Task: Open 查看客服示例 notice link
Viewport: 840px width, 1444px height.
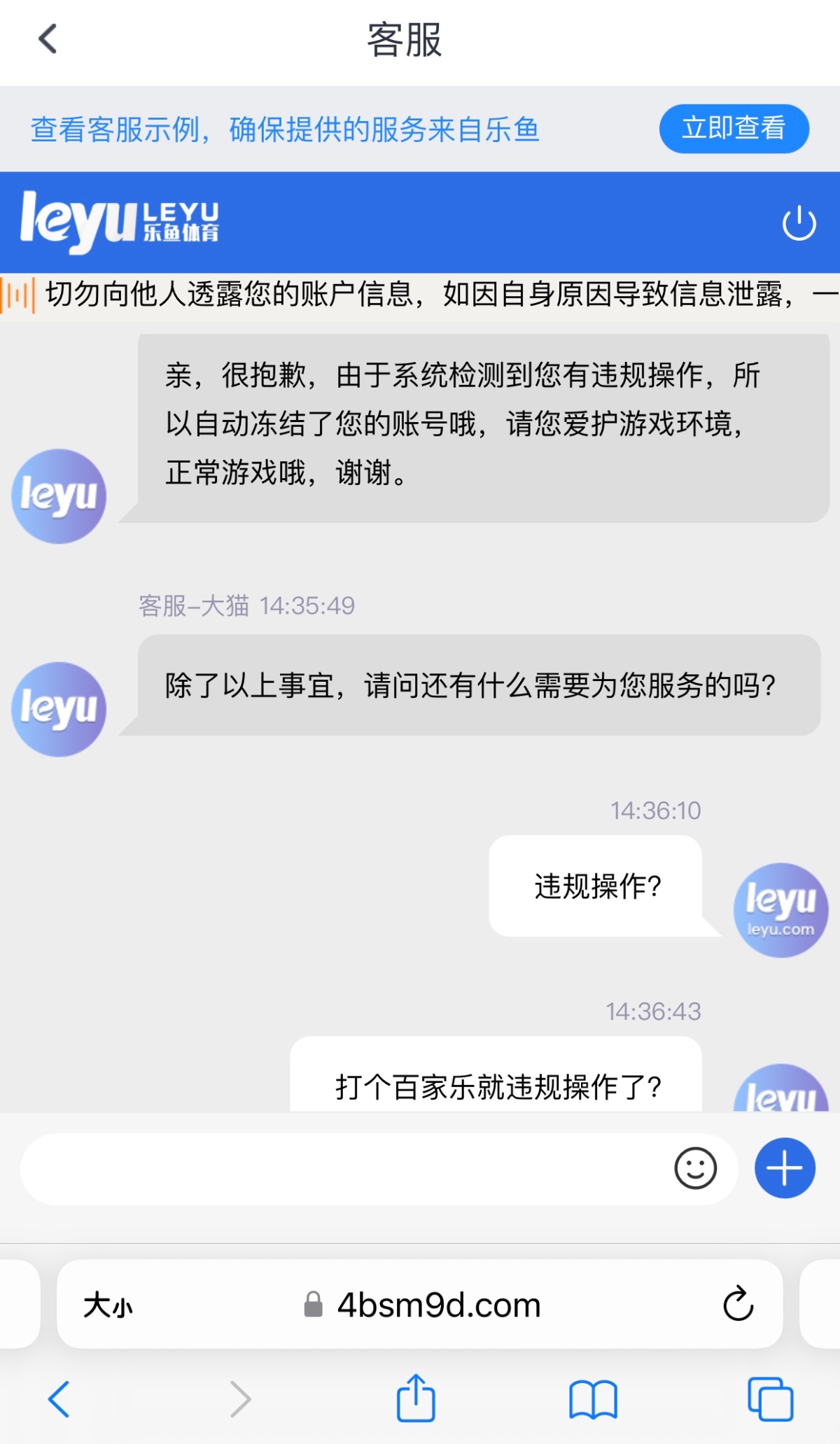Action: tap(285, 130)
